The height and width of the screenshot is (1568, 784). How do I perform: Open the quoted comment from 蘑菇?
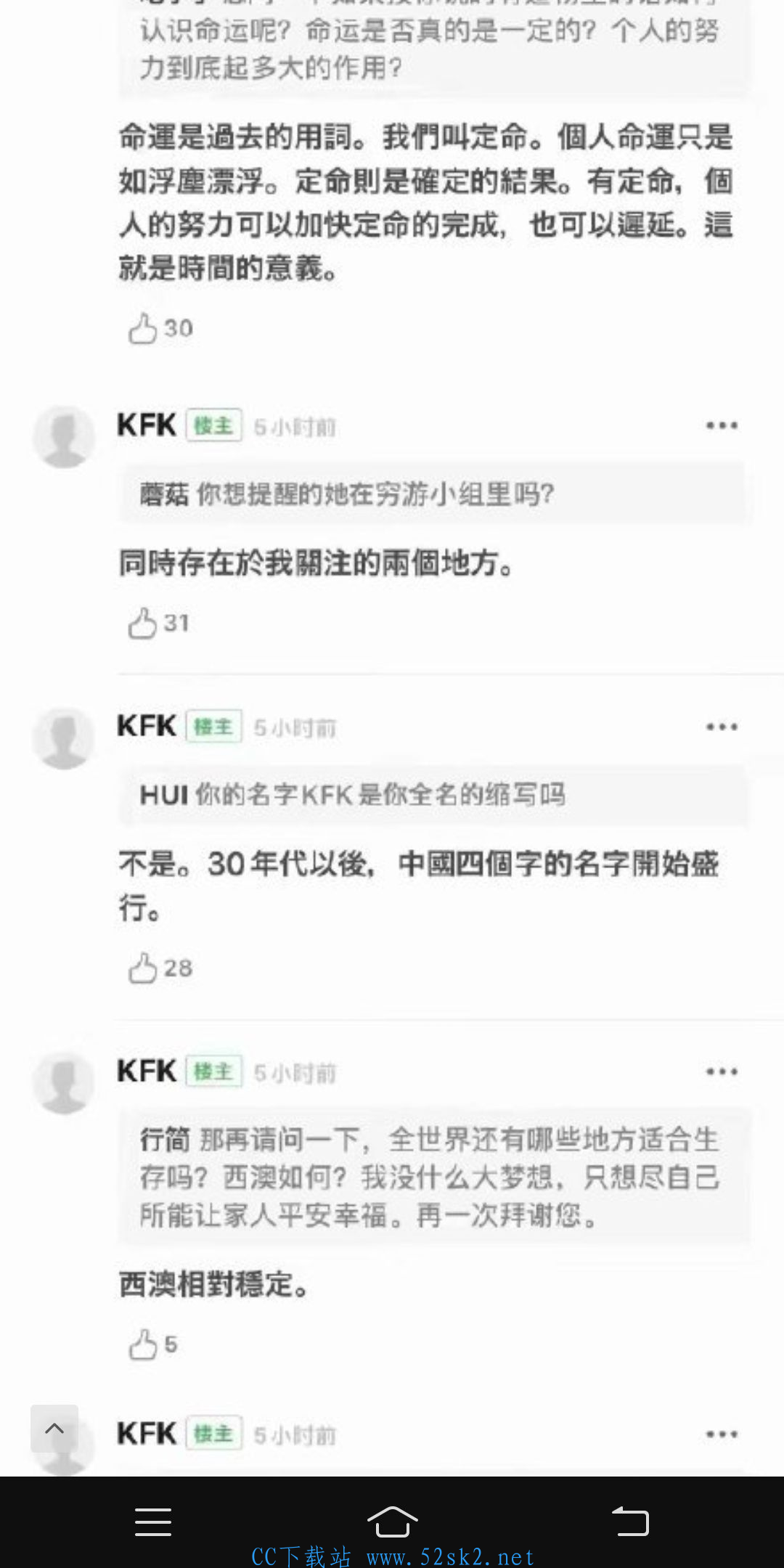tap(434, 494)
